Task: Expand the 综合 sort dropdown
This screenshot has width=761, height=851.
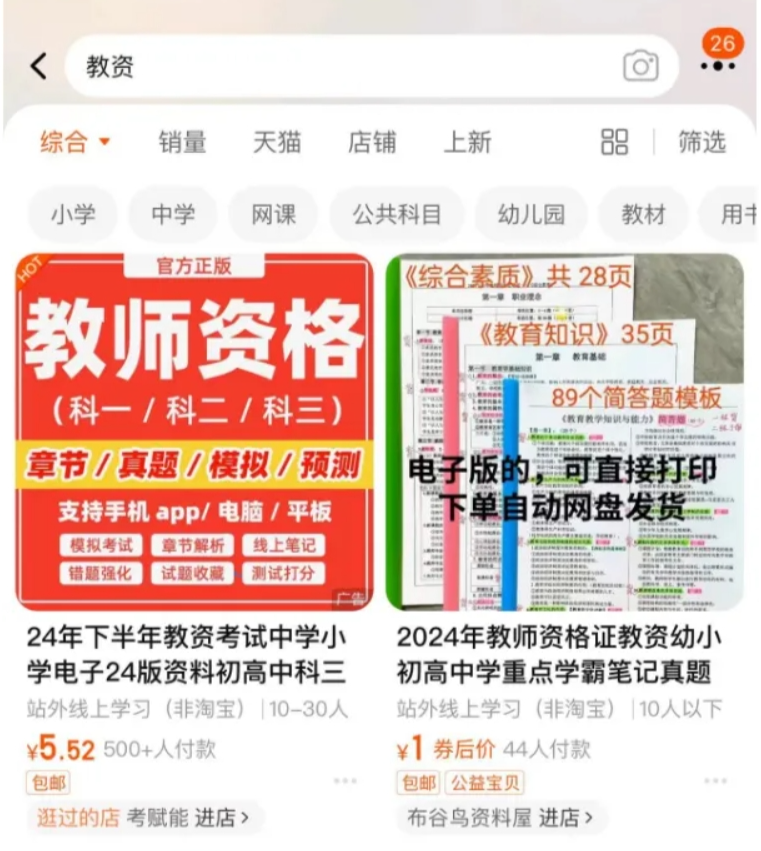Action: (x=75, y=142)
